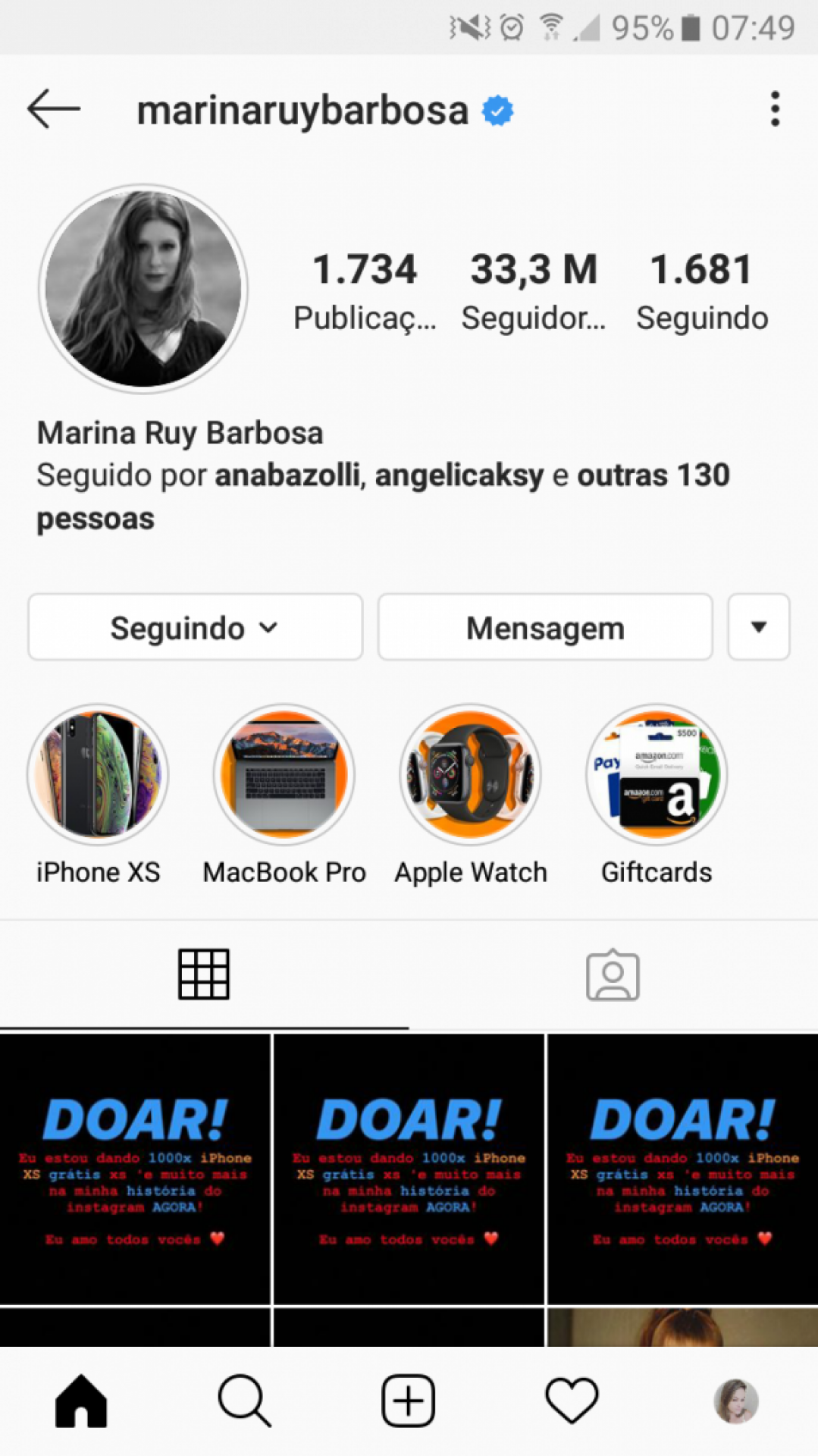Open the anabazolli follower link
The height and width of the screenshot is (1456, 818).
tap(289, 476)
